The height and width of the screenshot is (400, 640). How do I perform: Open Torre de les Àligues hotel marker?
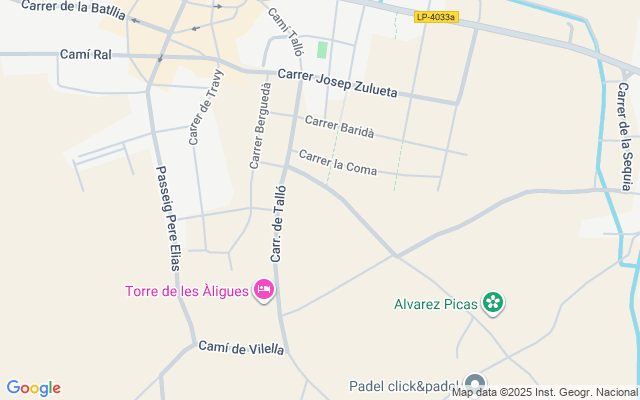tap(265, 290)
